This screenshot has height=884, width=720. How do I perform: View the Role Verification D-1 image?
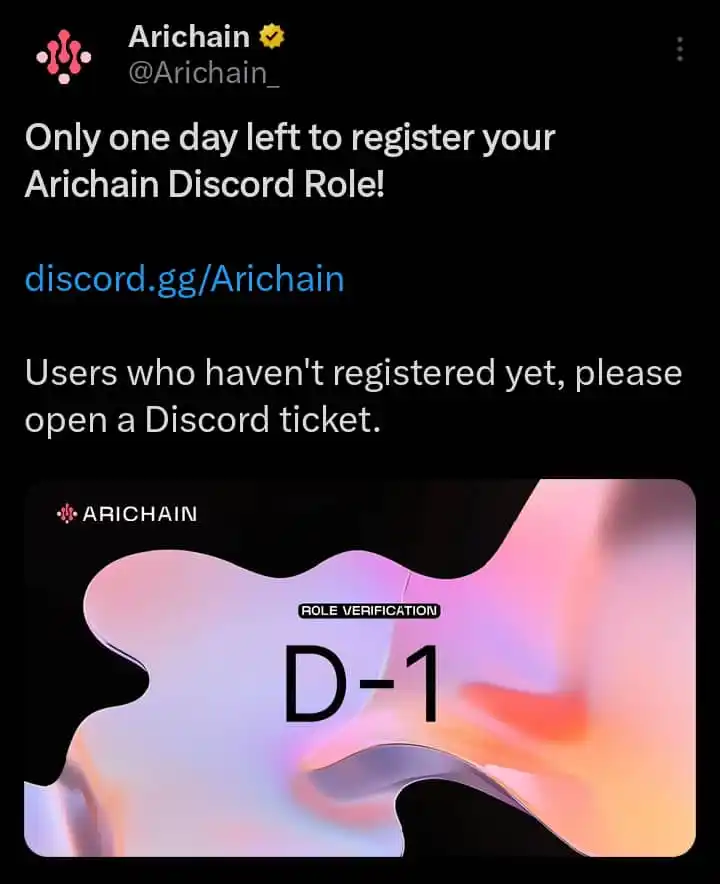360,667
